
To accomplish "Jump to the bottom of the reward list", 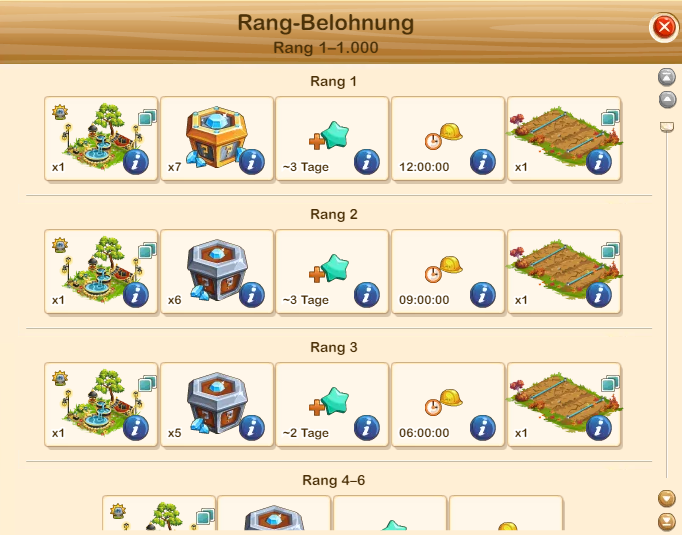I will (667, 521).
